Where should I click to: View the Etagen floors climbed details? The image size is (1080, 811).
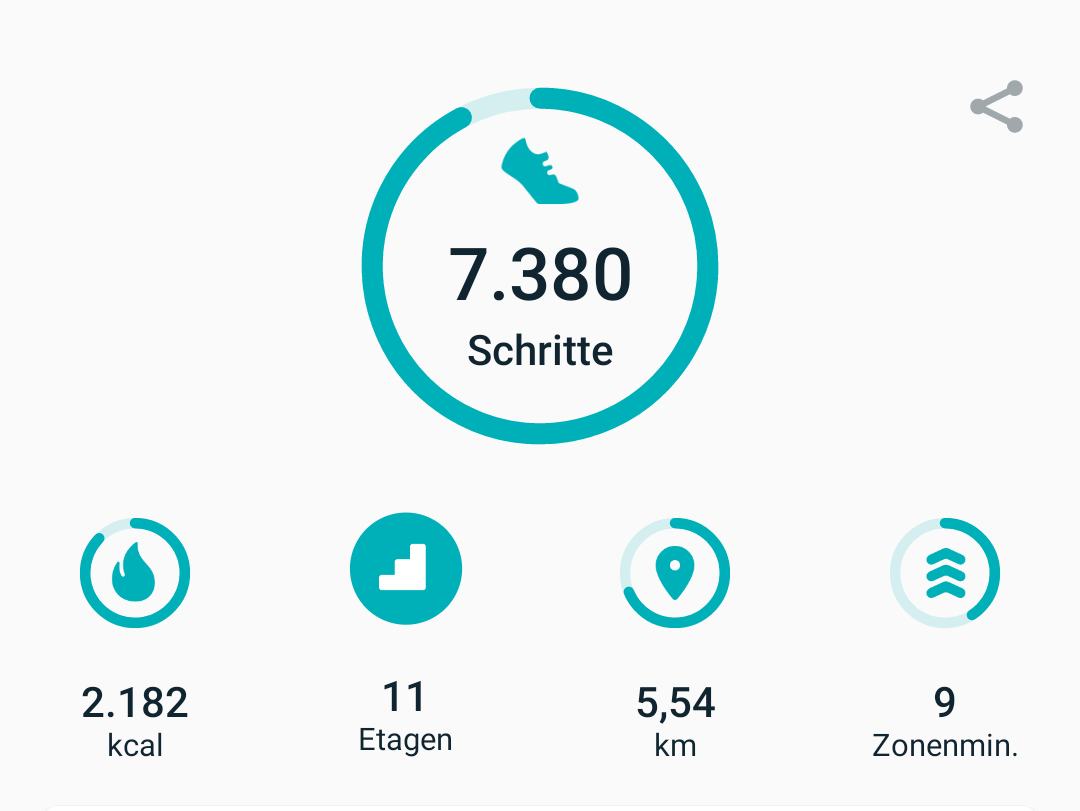[406, 634]
